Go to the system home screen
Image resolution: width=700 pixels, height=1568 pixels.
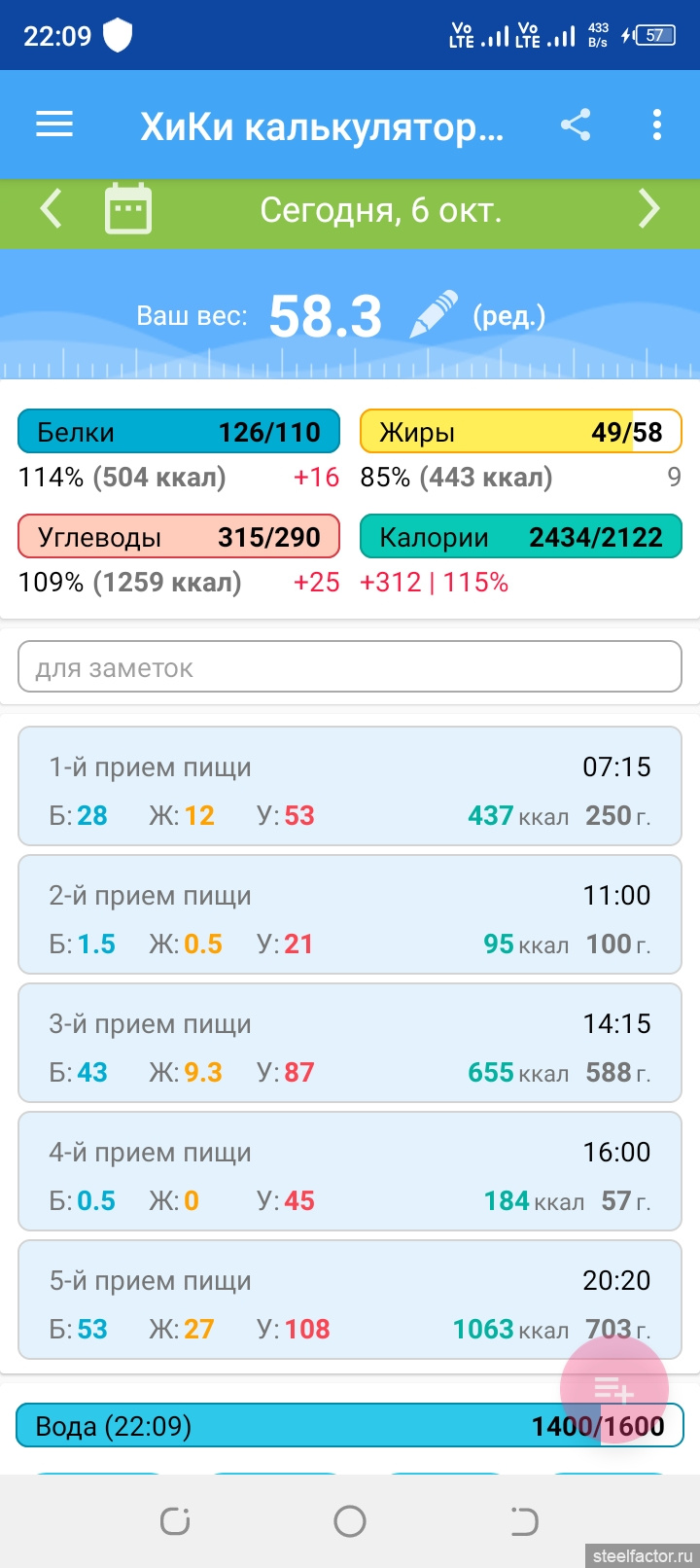(350, 1520)
